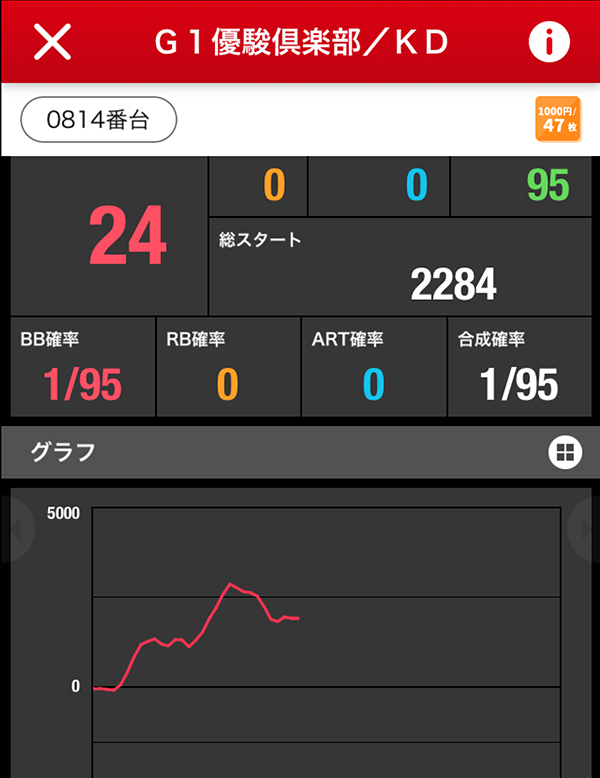This screenshot has width=600, height=778.
Task: Open the info icon in the header
Action: (548, 41)
